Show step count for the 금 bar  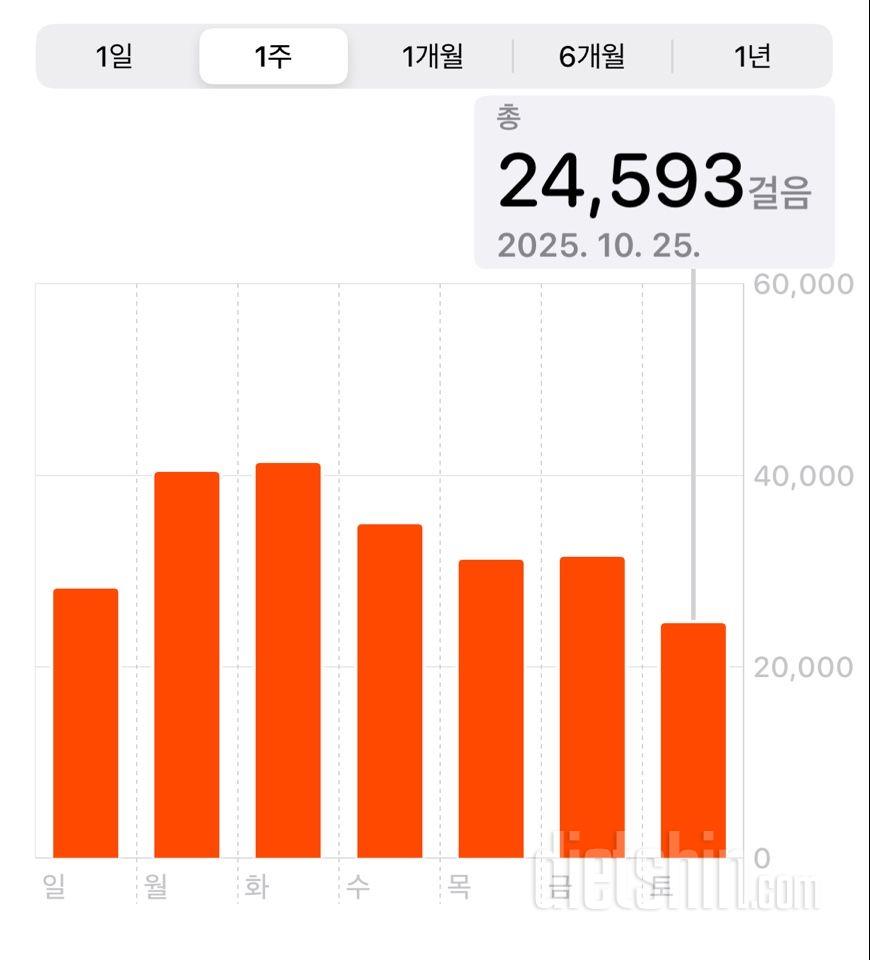point(592,706)
